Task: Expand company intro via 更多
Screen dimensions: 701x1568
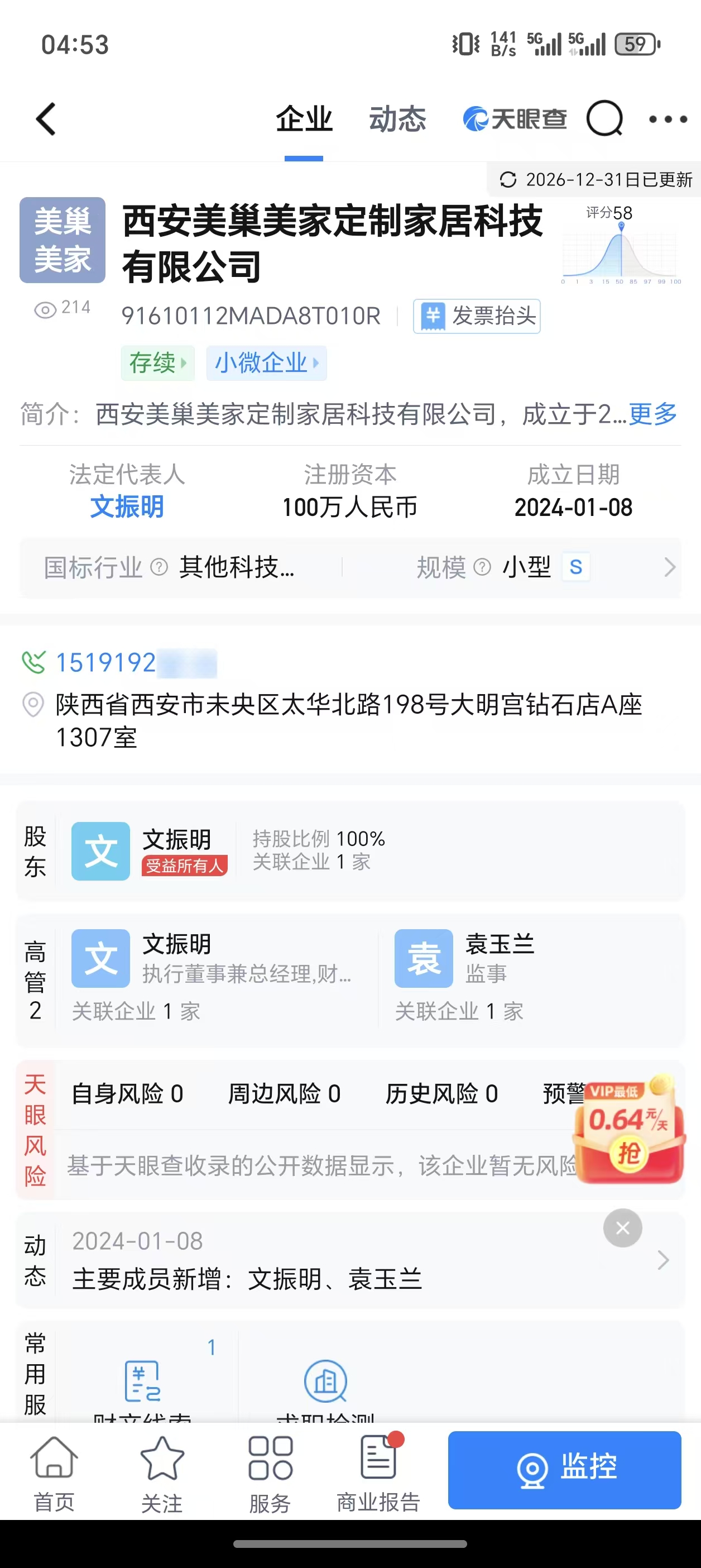Action: pos(653,414)
